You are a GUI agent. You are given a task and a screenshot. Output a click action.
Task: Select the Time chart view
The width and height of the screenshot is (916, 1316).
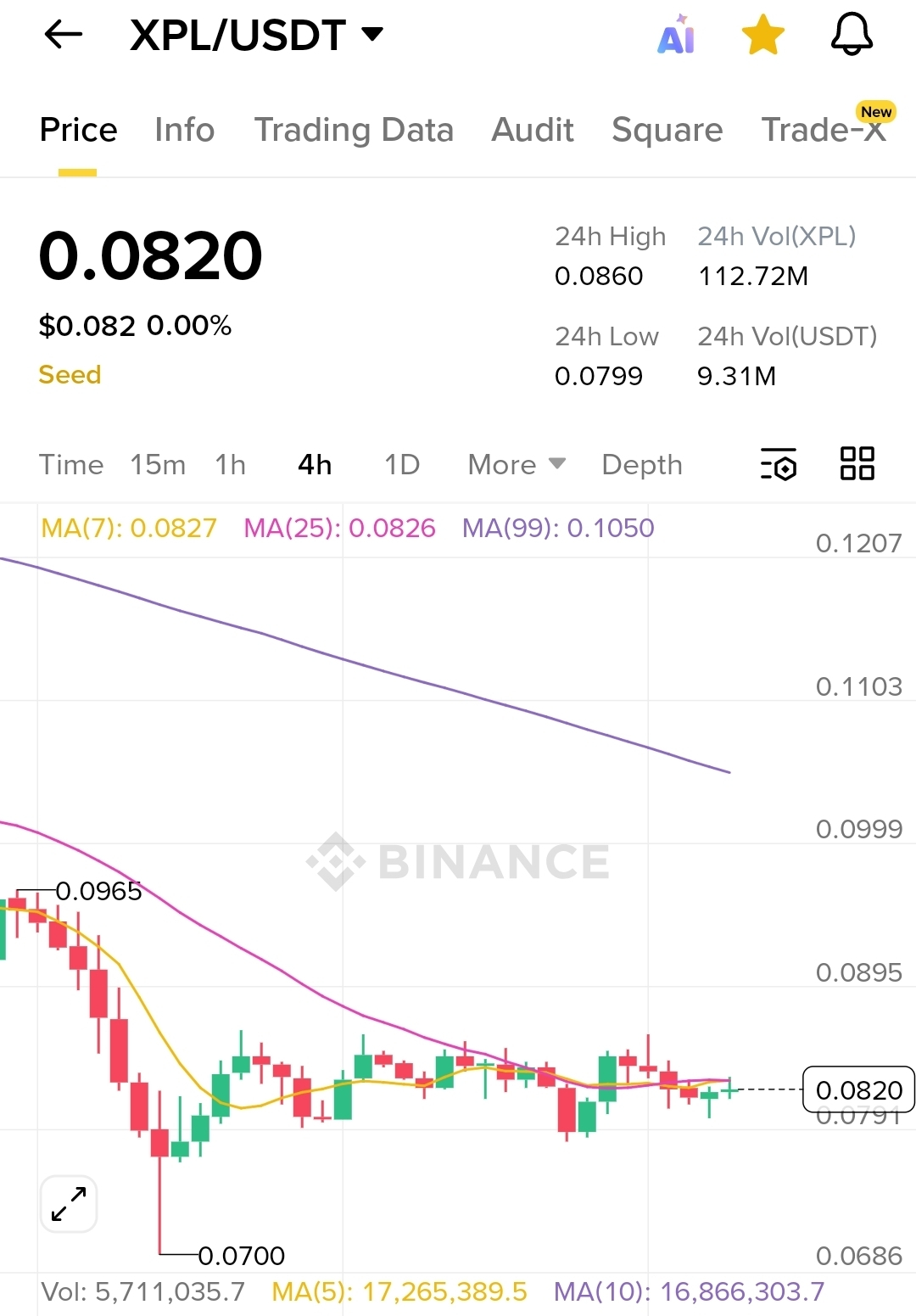71,464
